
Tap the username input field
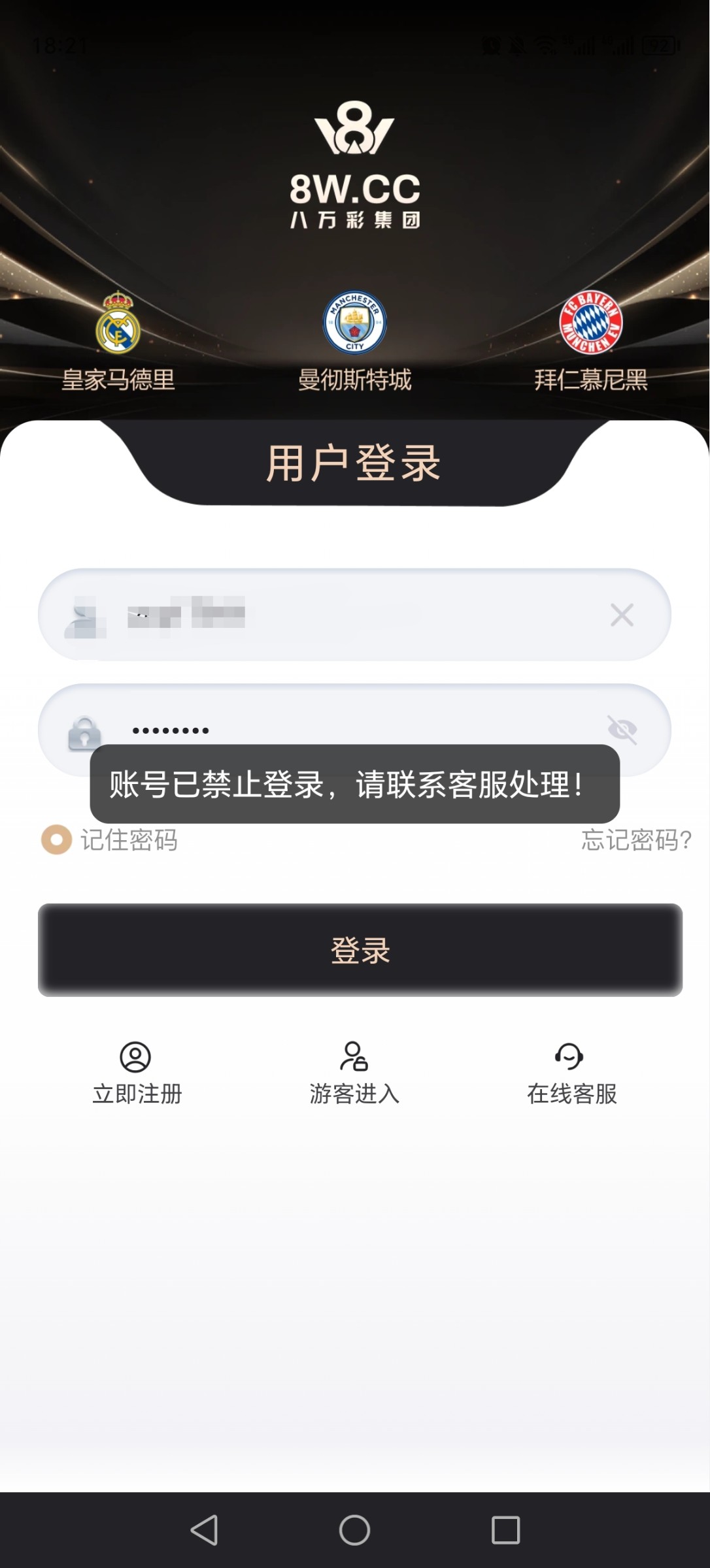(353, 615)
